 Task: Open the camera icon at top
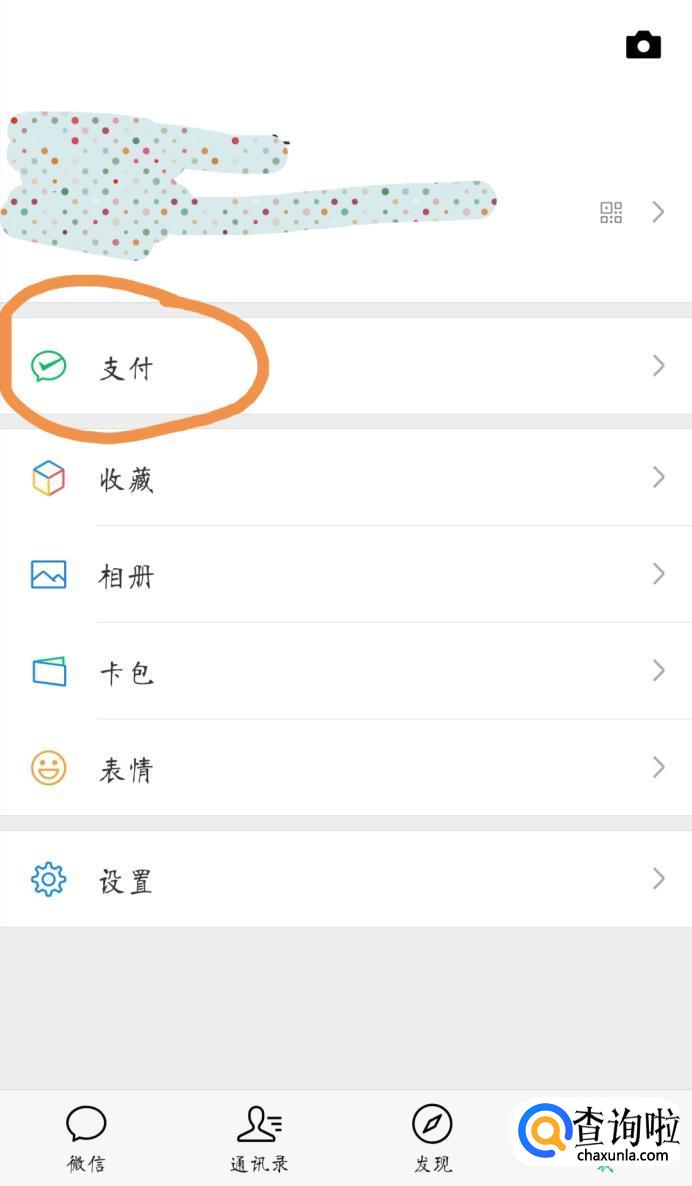pyautogui.click(x=643, y=45)
